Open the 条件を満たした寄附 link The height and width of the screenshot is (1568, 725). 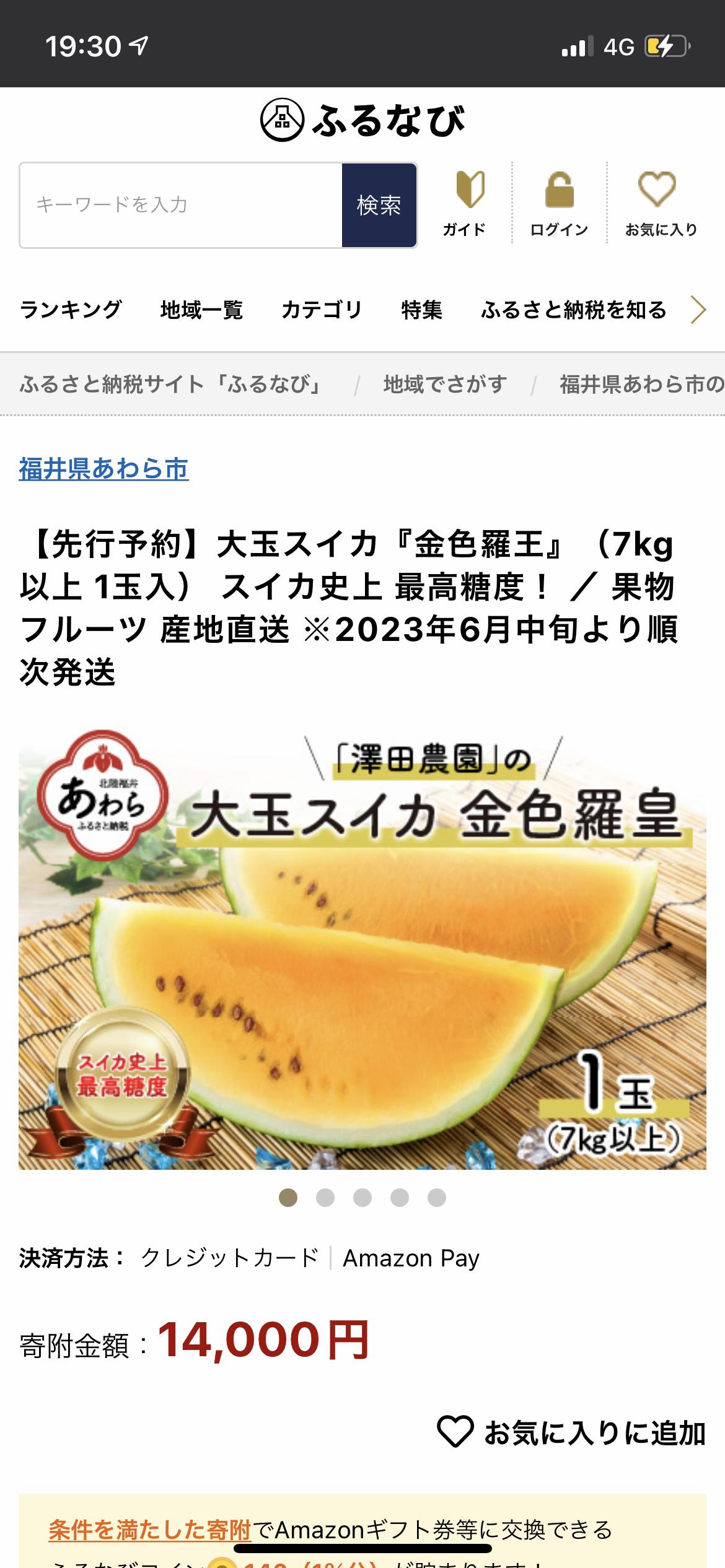click(150, 1530)
